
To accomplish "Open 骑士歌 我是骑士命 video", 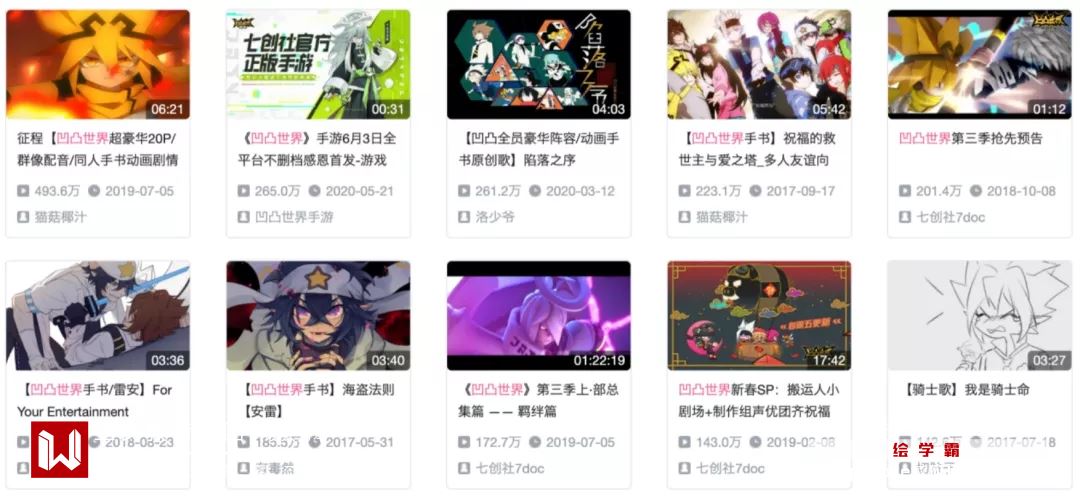I will (979, 316).
